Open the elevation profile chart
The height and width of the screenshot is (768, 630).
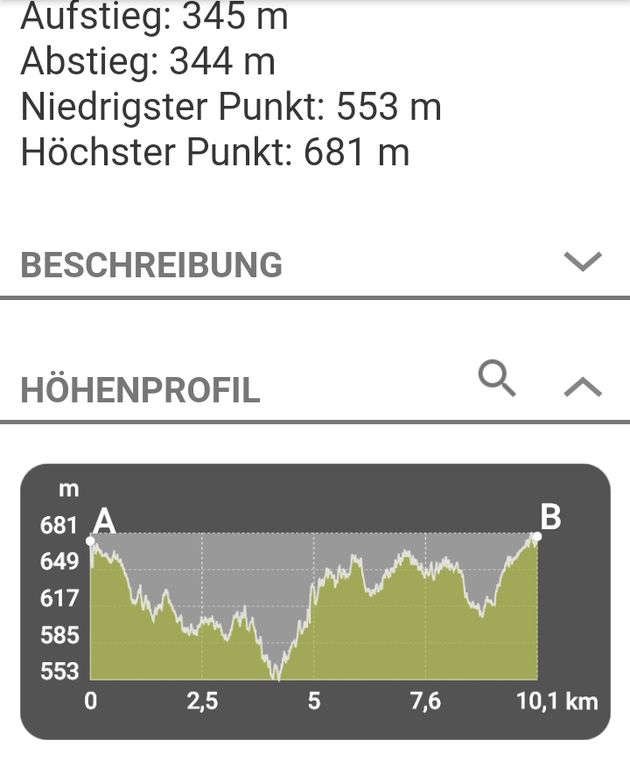tap(315, 601)
